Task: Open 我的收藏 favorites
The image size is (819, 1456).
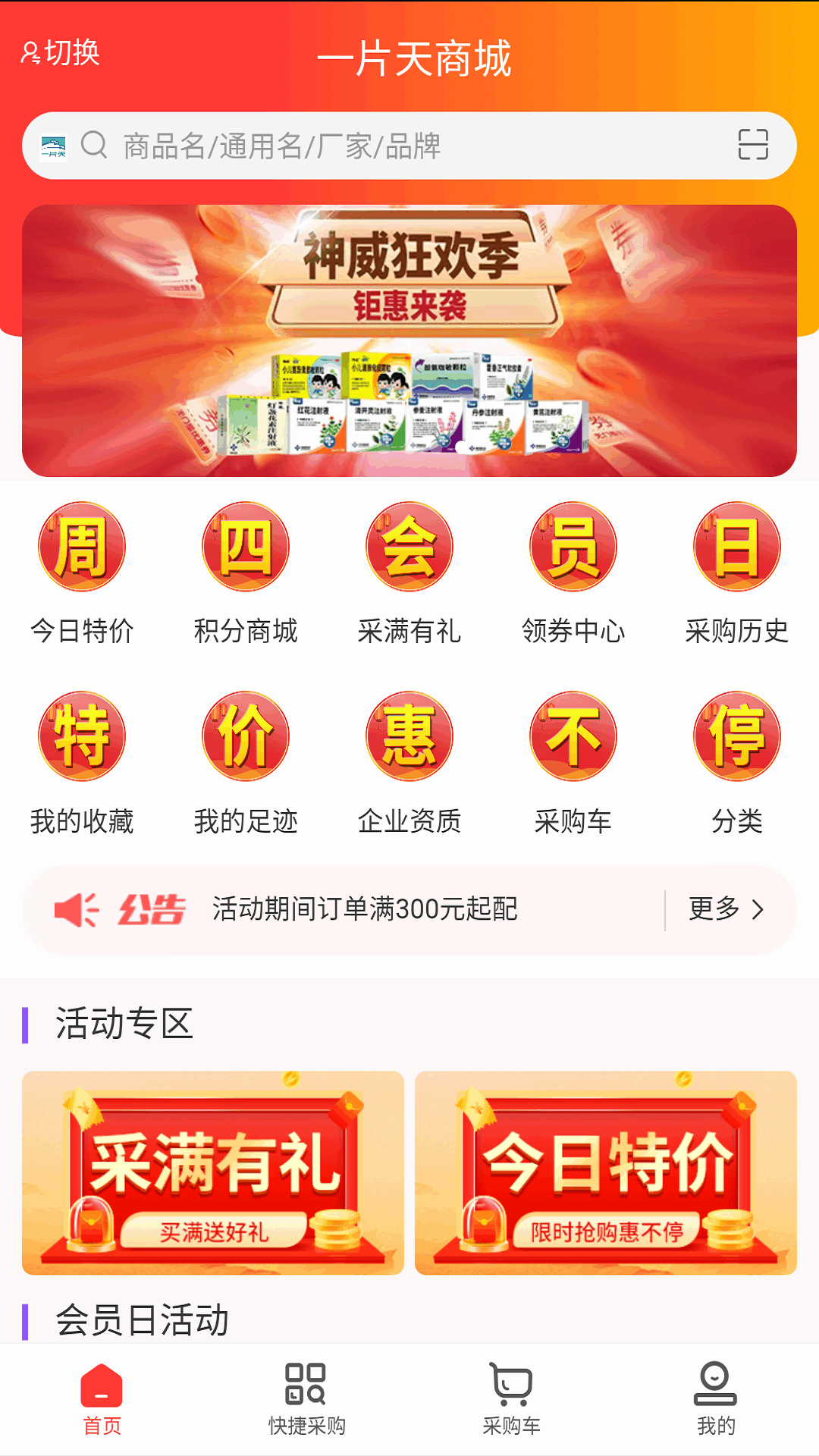Action: point(82,762)
